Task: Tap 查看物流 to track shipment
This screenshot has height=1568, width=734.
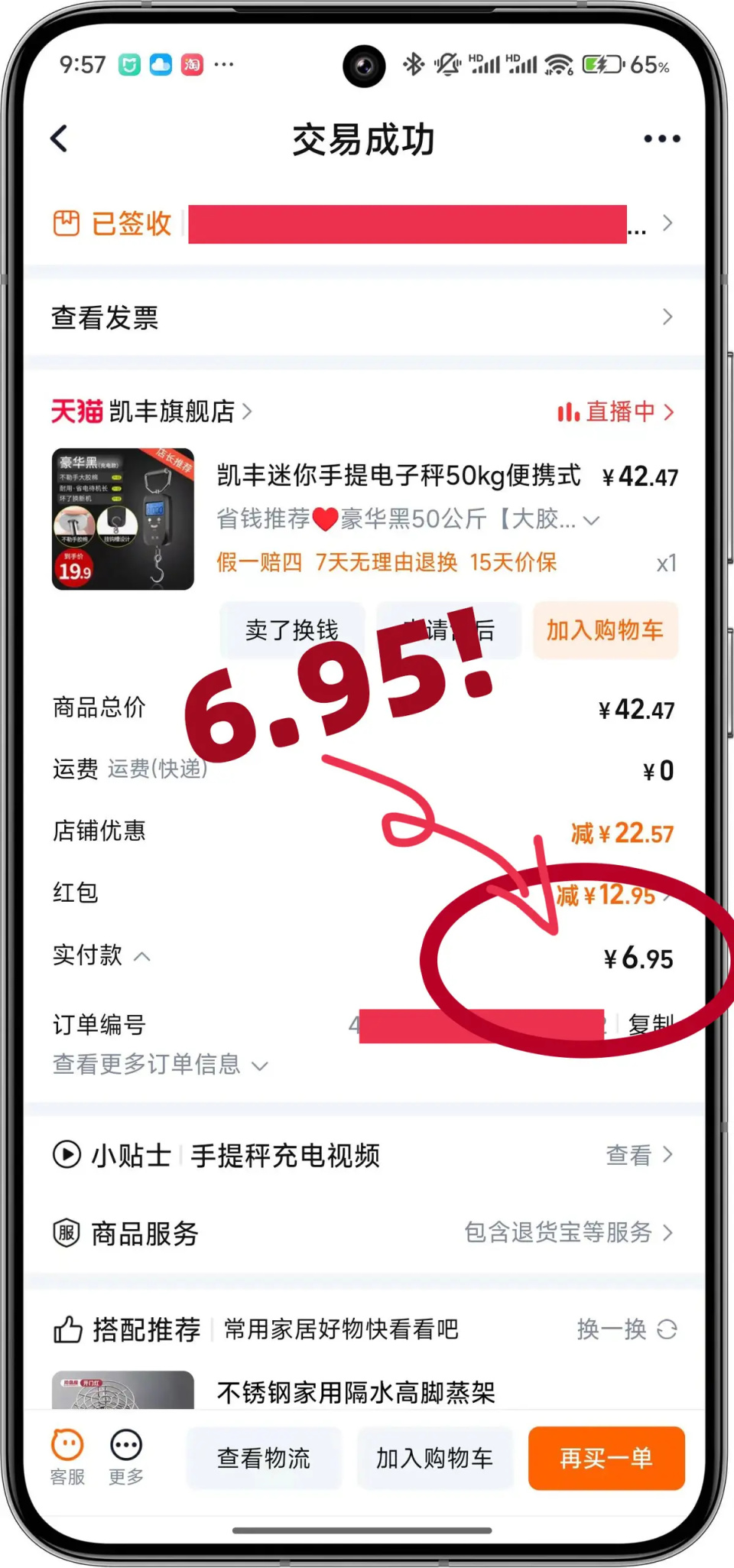Action: coord(264,1458)
